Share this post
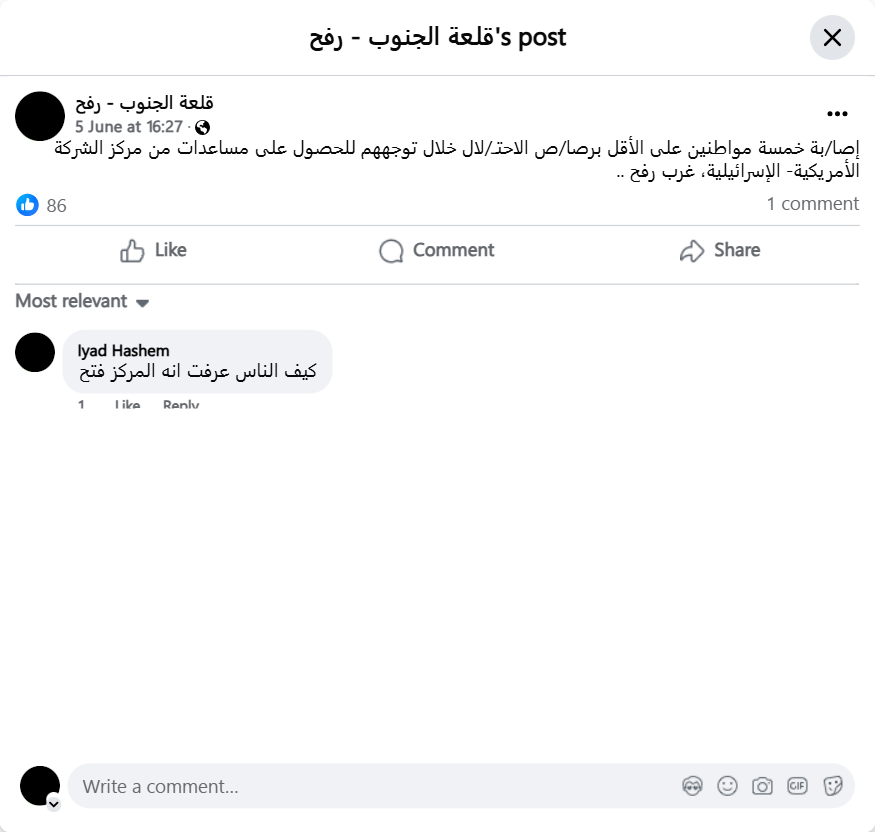 pyautogui.click(x=719, y=250)
